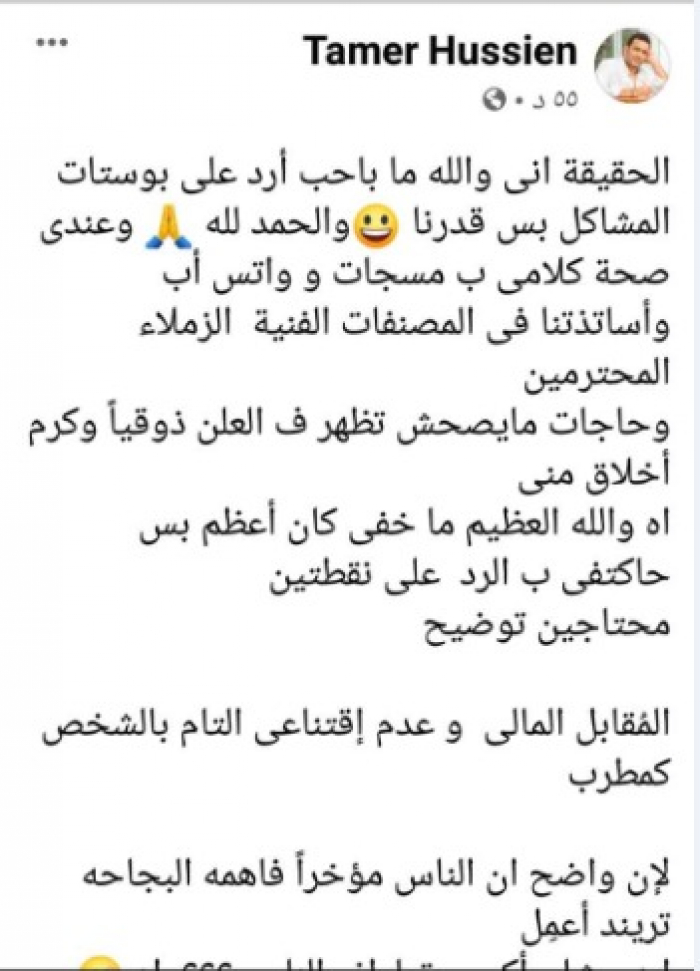Open the post's three-dot options menu

point(51,47)
